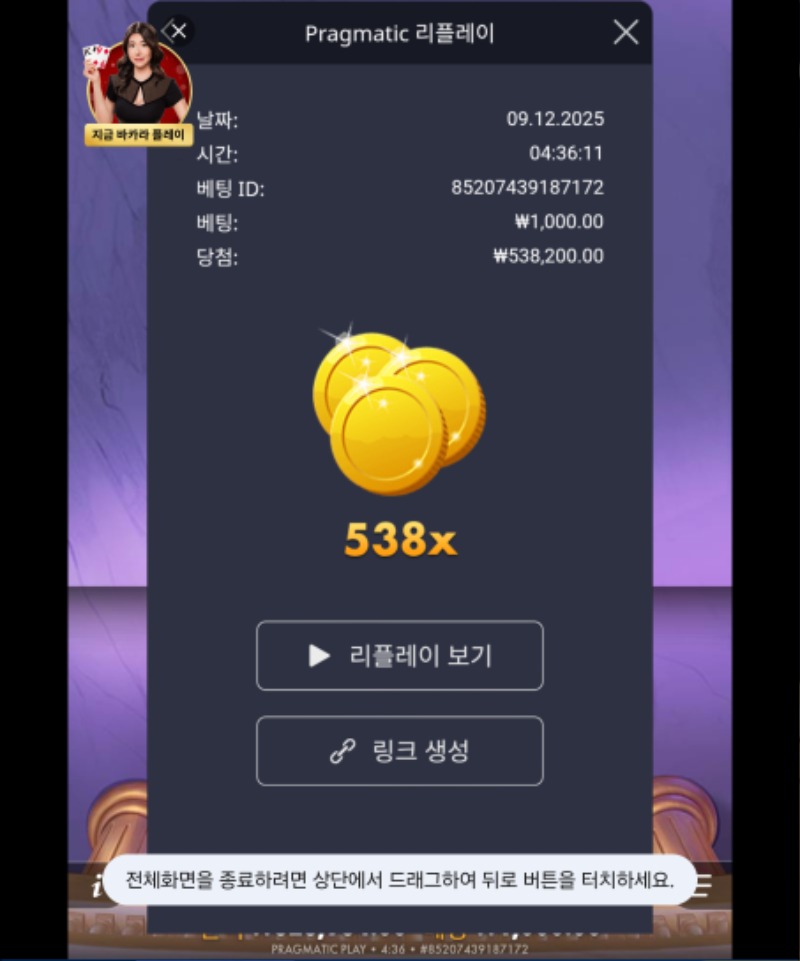Select the play triangle icon on 리플레이 보기
Screen dimensions: 800x961
point(318,656)
